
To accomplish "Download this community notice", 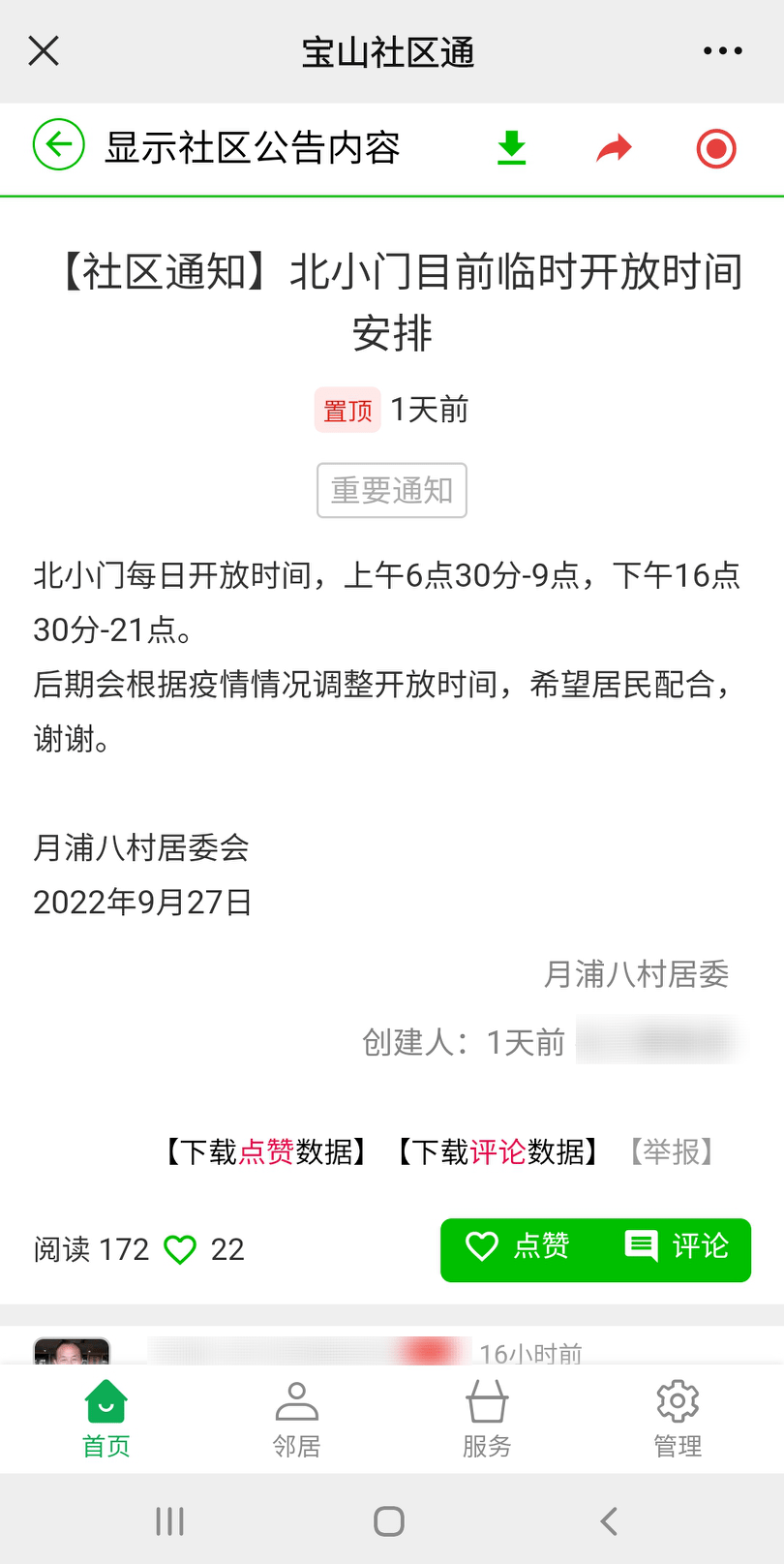I will [511, 148].
